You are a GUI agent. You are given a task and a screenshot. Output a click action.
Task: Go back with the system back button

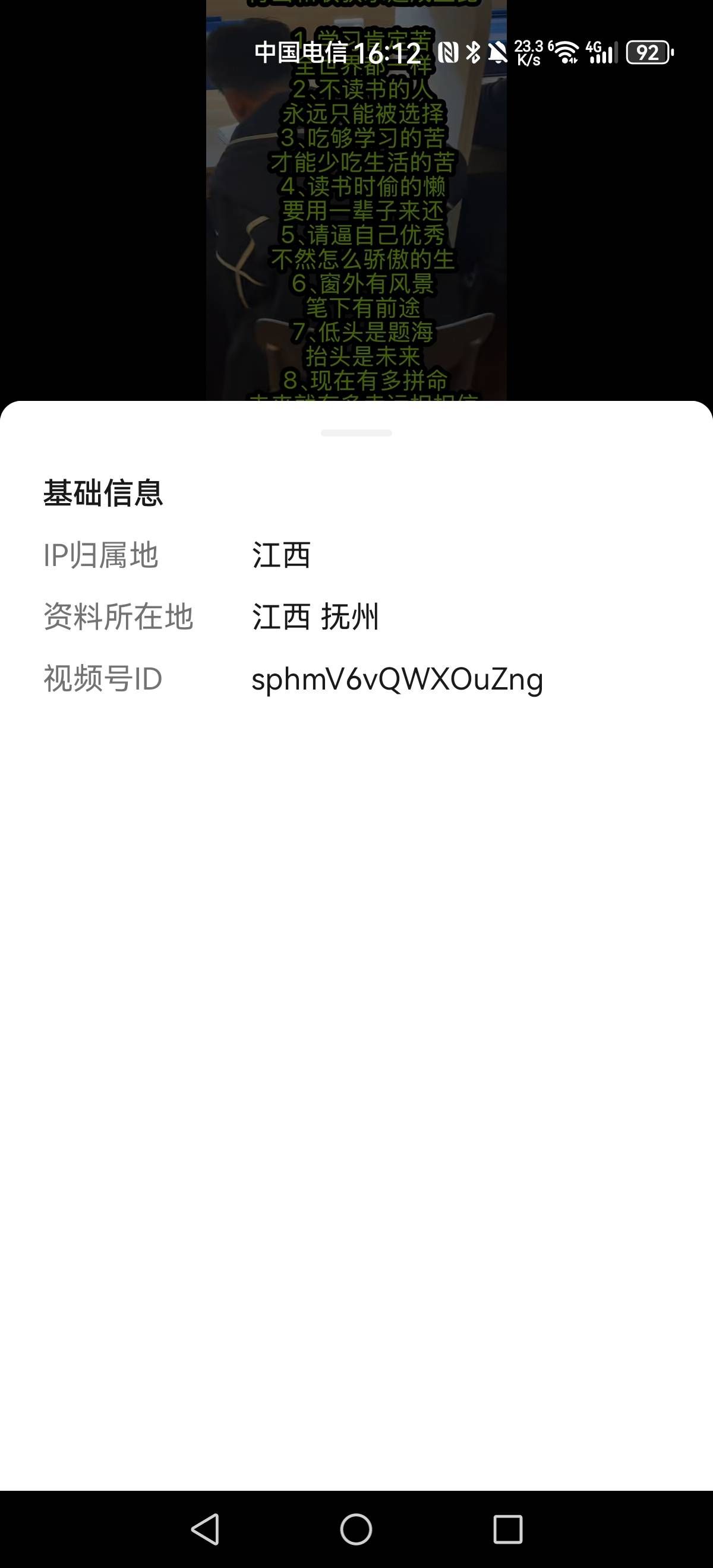pos(205,1529)
